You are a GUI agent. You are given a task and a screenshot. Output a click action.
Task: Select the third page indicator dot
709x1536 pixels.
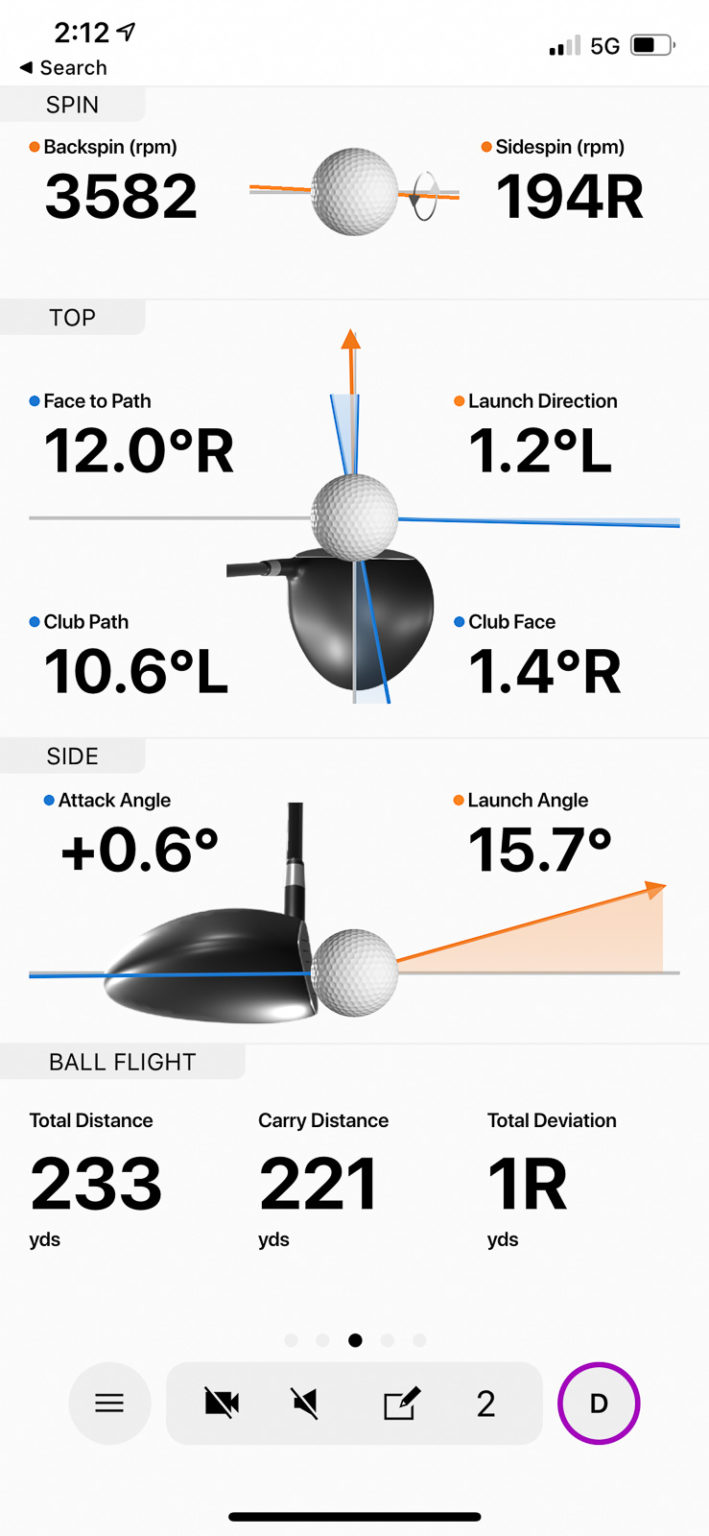[x=355, y=1340]
